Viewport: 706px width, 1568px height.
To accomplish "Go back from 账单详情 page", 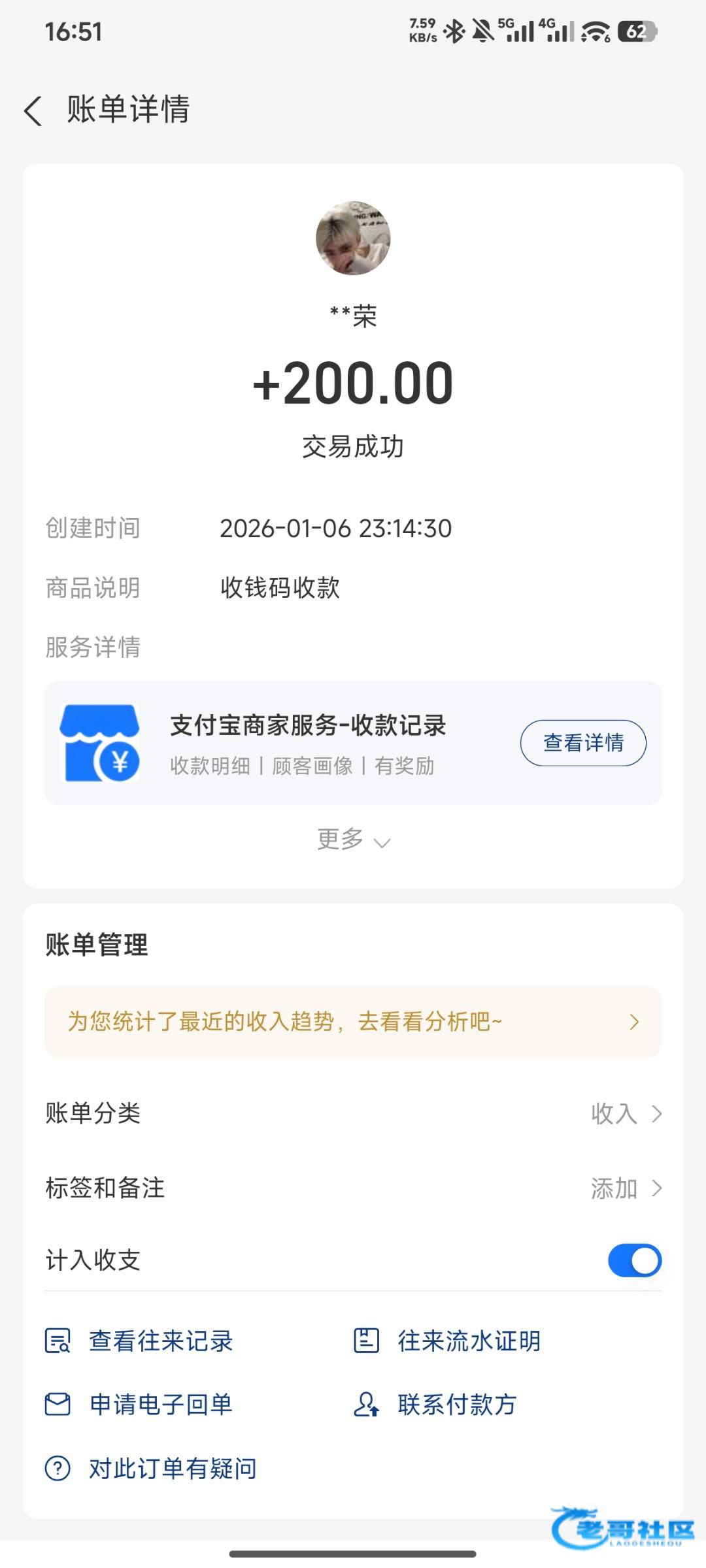I will pyautogui.click(x=34, y=110).
